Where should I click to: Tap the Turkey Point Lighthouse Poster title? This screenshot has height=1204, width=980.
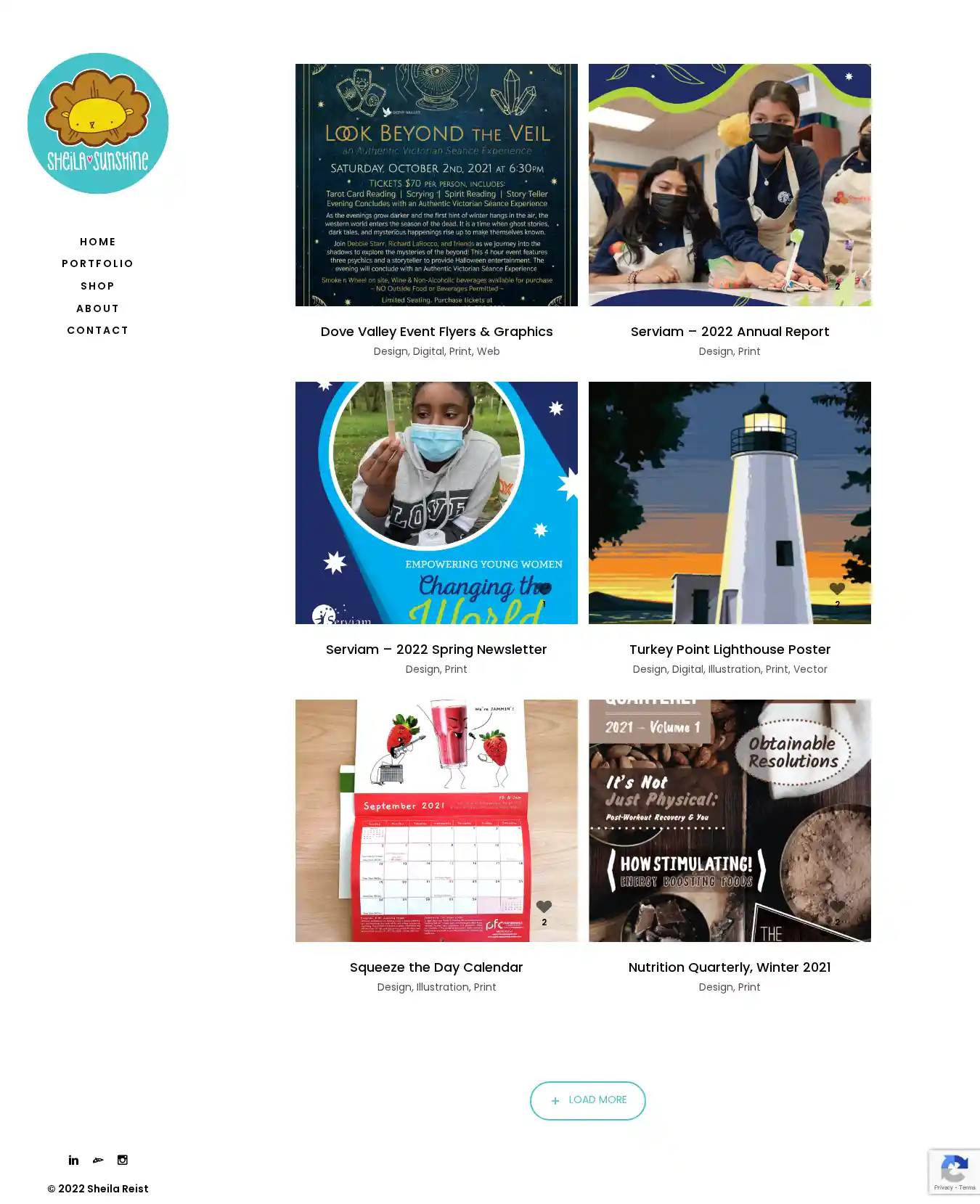click(x=730, y=650)
